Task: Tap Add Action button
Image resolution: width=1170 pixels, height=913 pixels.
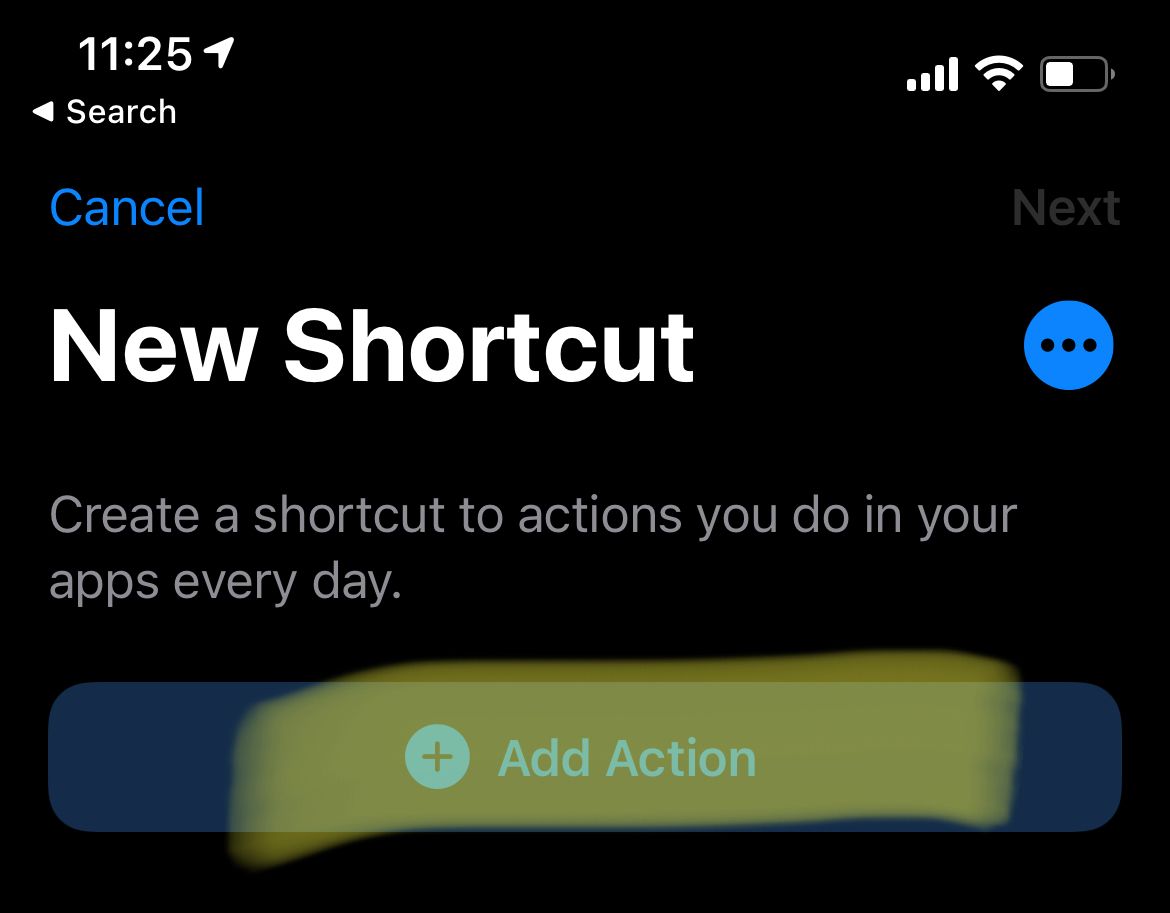Action: pos(584,757)
